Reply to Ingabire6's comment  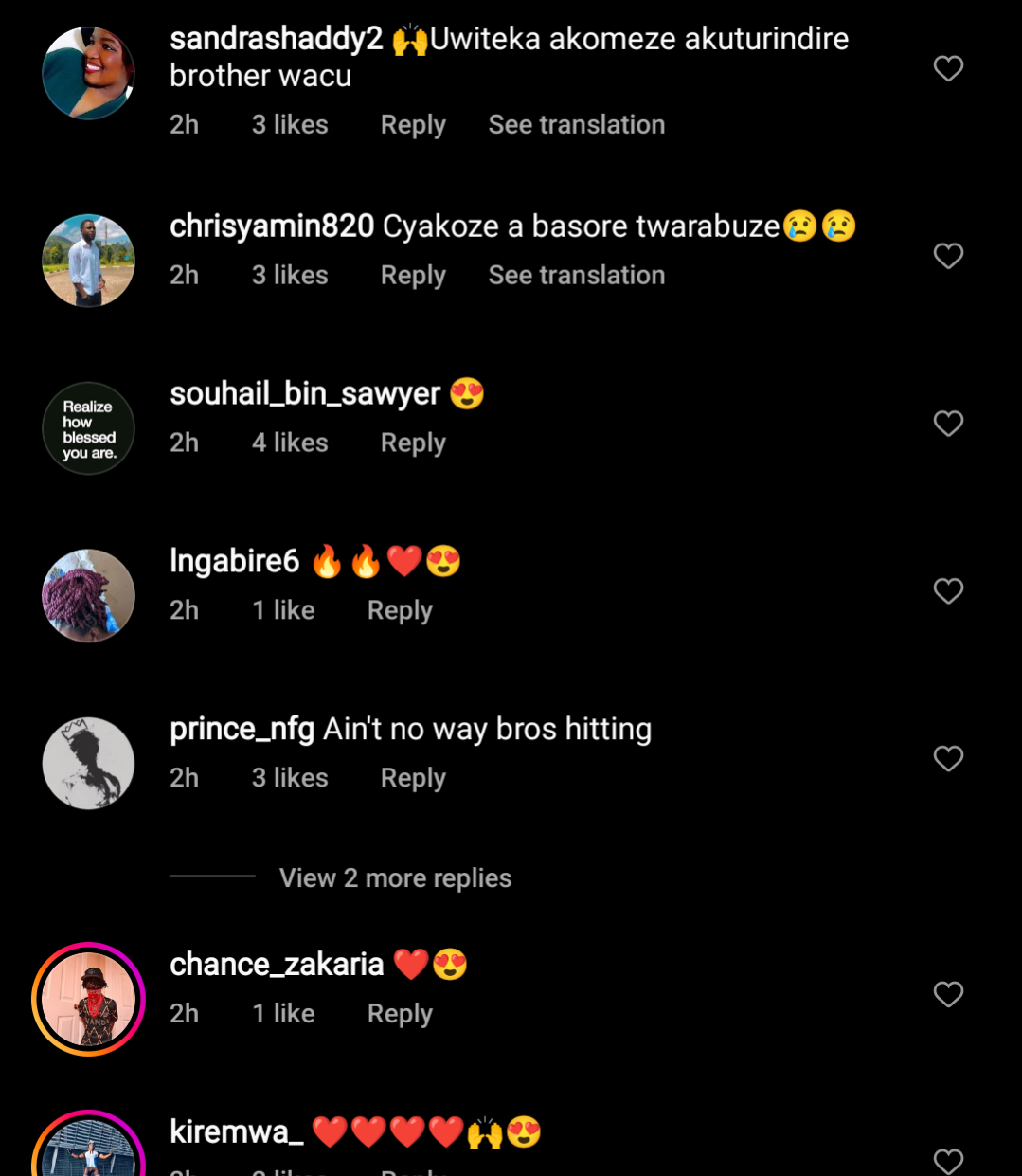[x=400, y=611]
